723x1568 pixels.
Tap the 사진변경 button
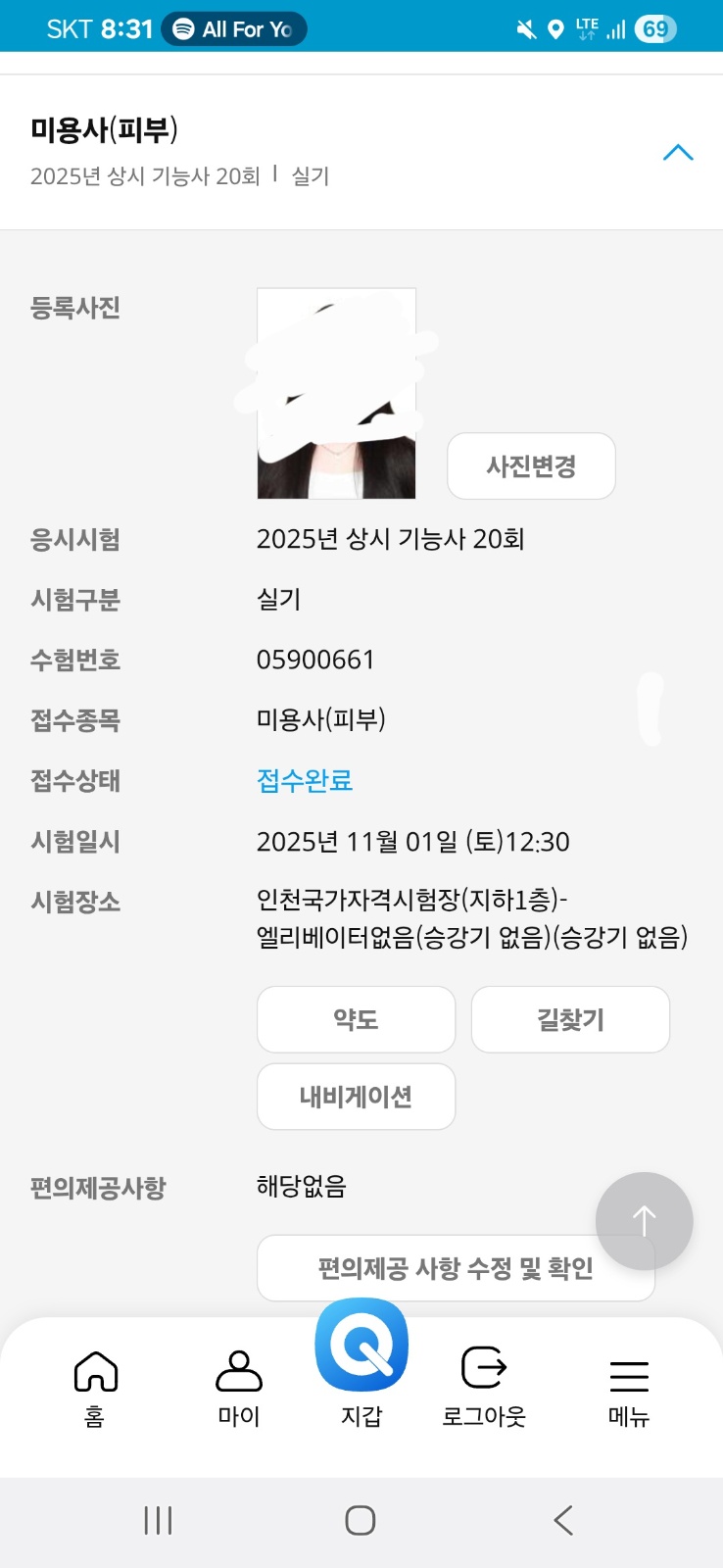[531, 465]
